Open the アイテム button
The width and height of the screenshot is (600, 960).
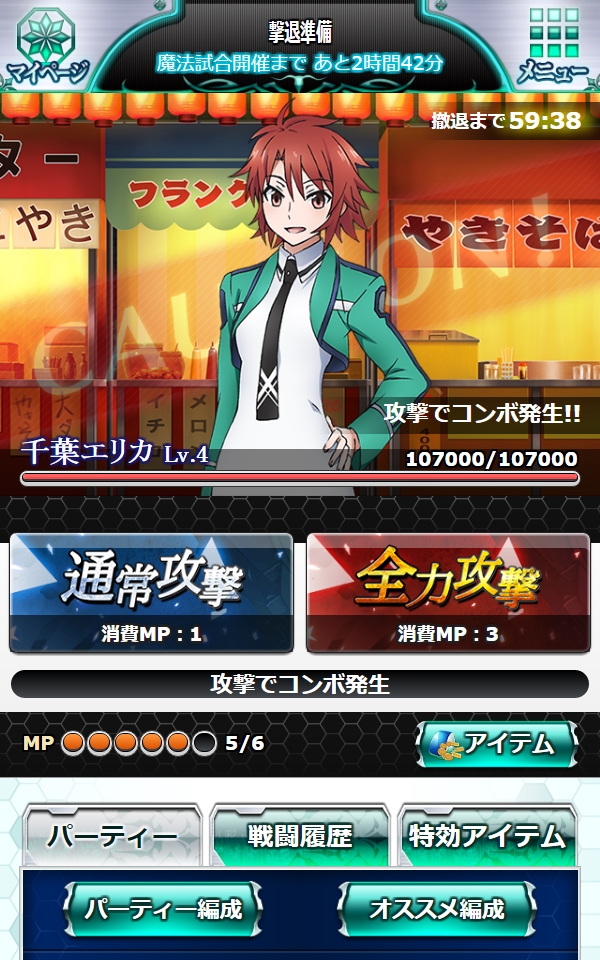point(497,744)
